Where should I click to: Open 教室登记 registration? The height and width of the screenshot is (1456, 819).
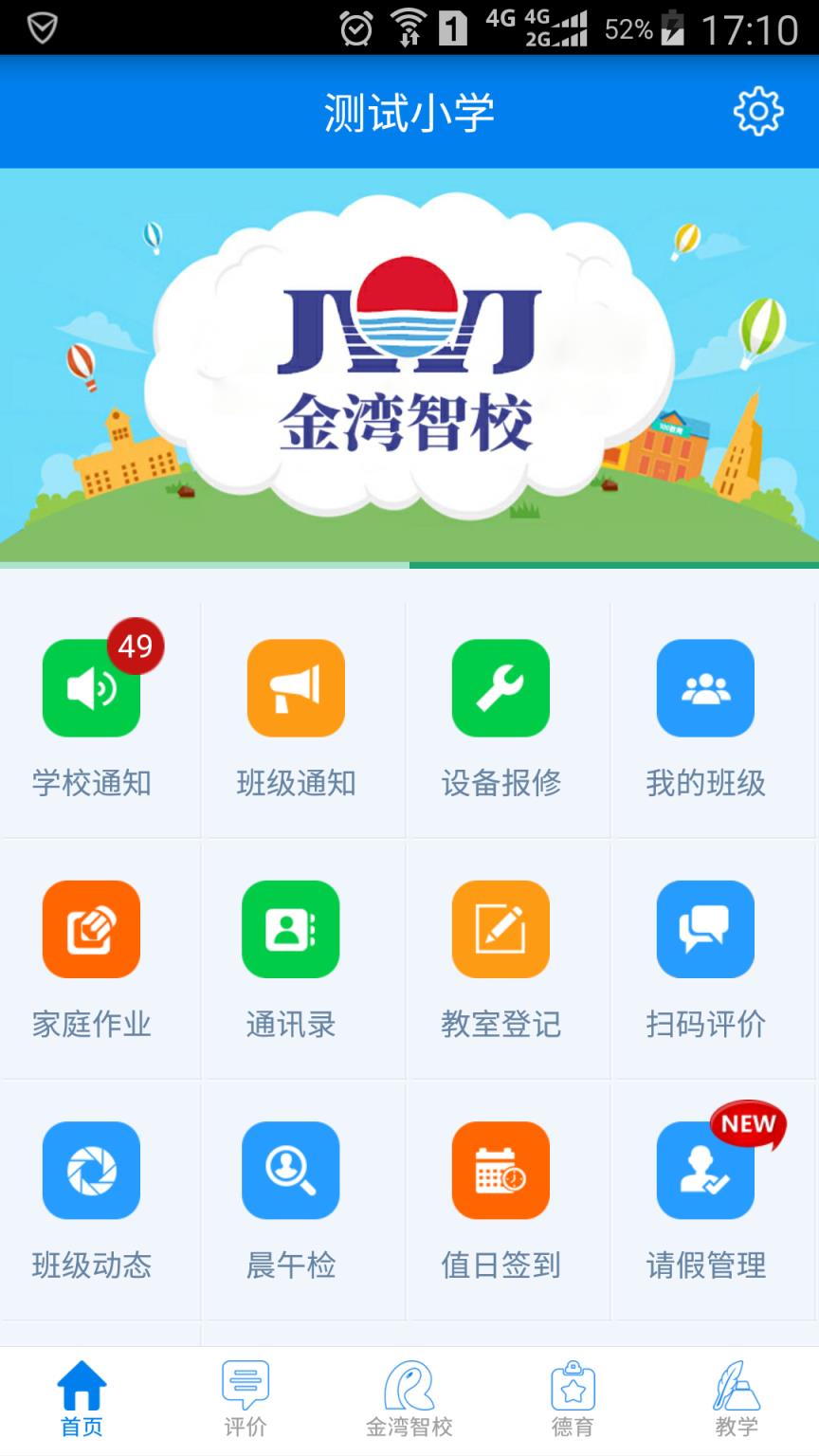pos(500,930)
